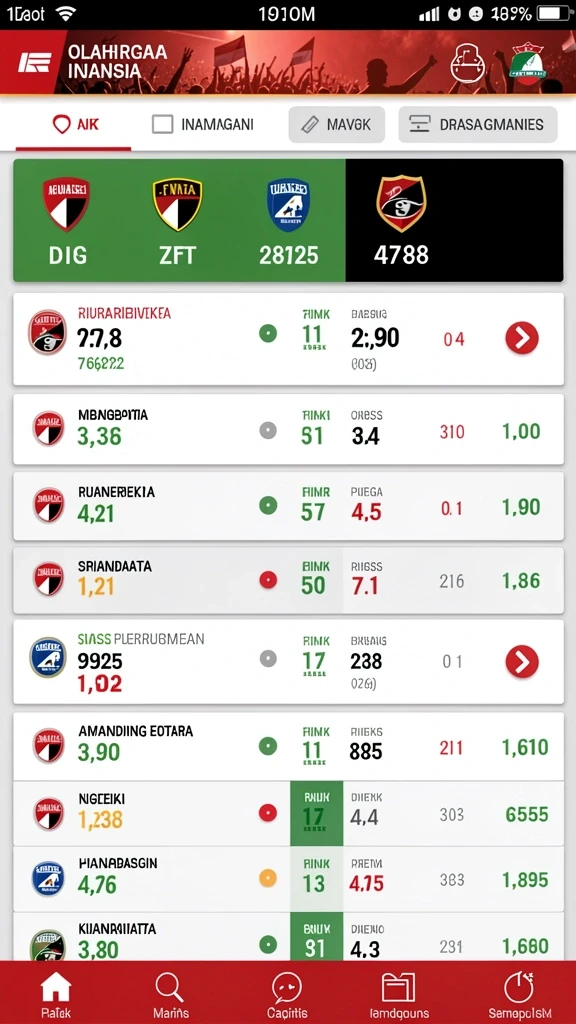Screen dimensions: 576x1024
Task: Open the RUANERBEKIA row
Action: click(x=288, y=506)
